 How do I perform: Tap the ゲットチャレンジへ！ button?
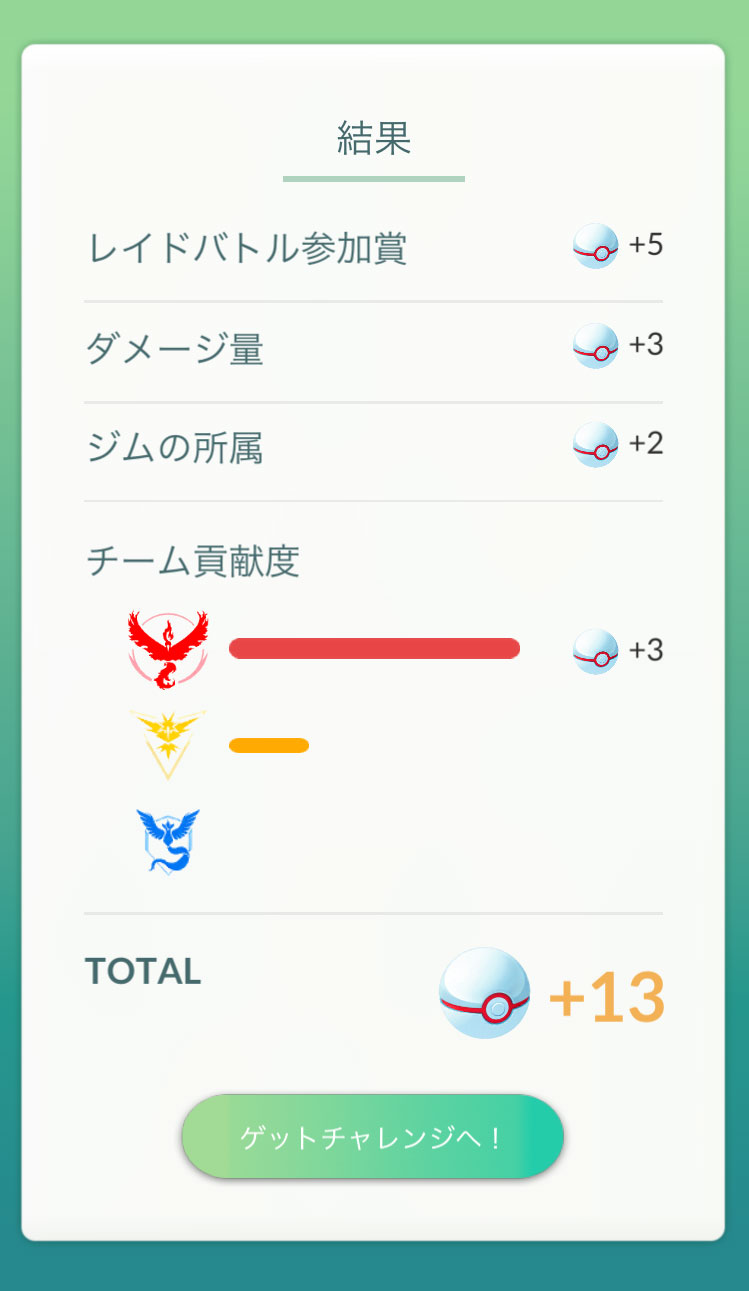point(372,1136)
